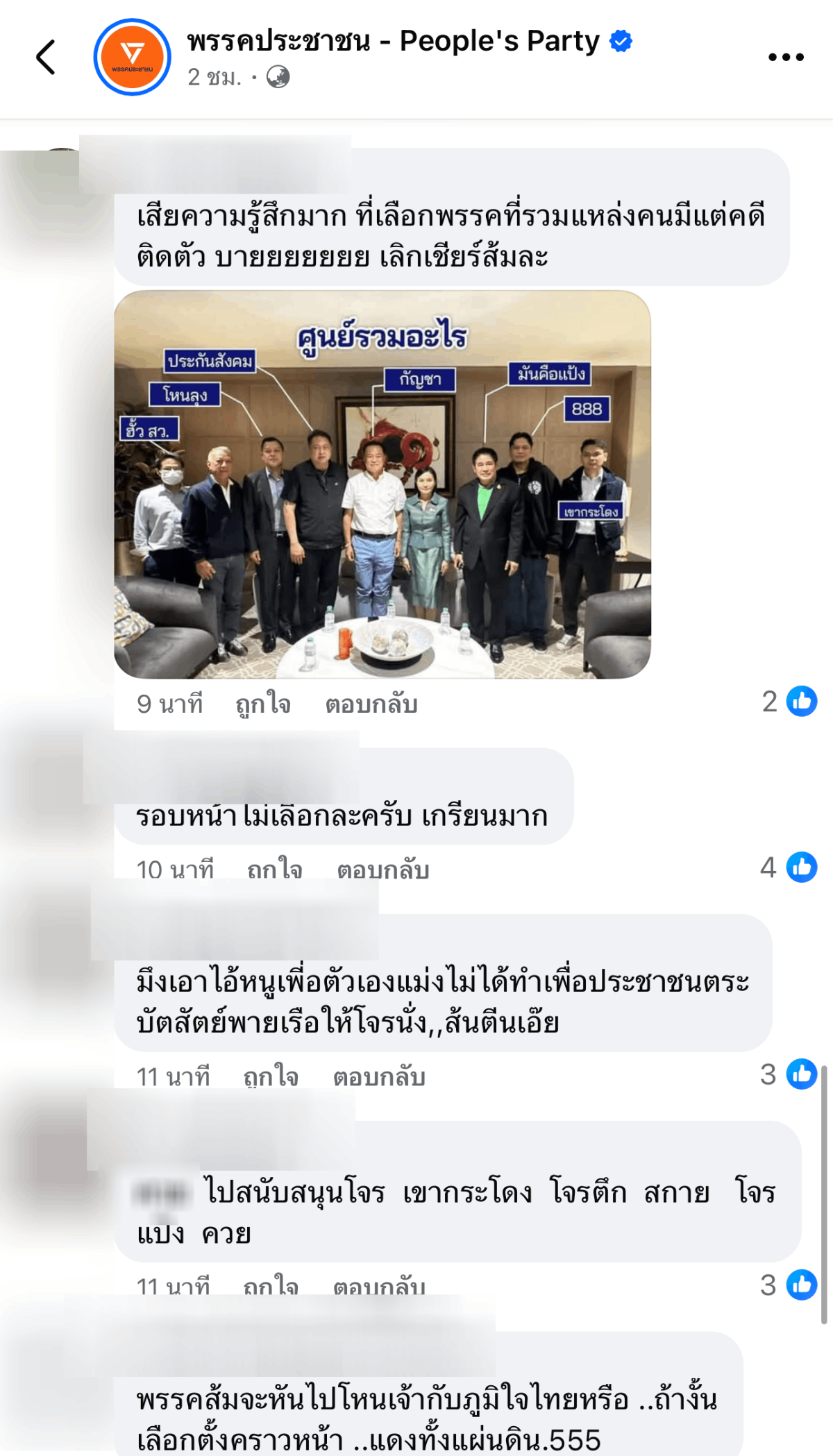Open the ศูนย์รวมอะไร photo in the comment
The image size is (833, 1456).
tap(382, 484)
